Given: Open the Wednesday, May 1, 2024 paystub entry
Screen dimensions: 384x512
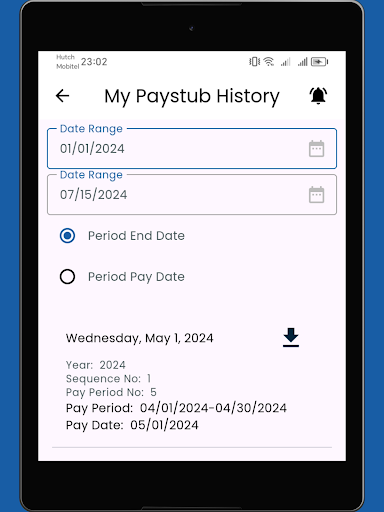Looking at the screenshot, I should tap(192, 380).
